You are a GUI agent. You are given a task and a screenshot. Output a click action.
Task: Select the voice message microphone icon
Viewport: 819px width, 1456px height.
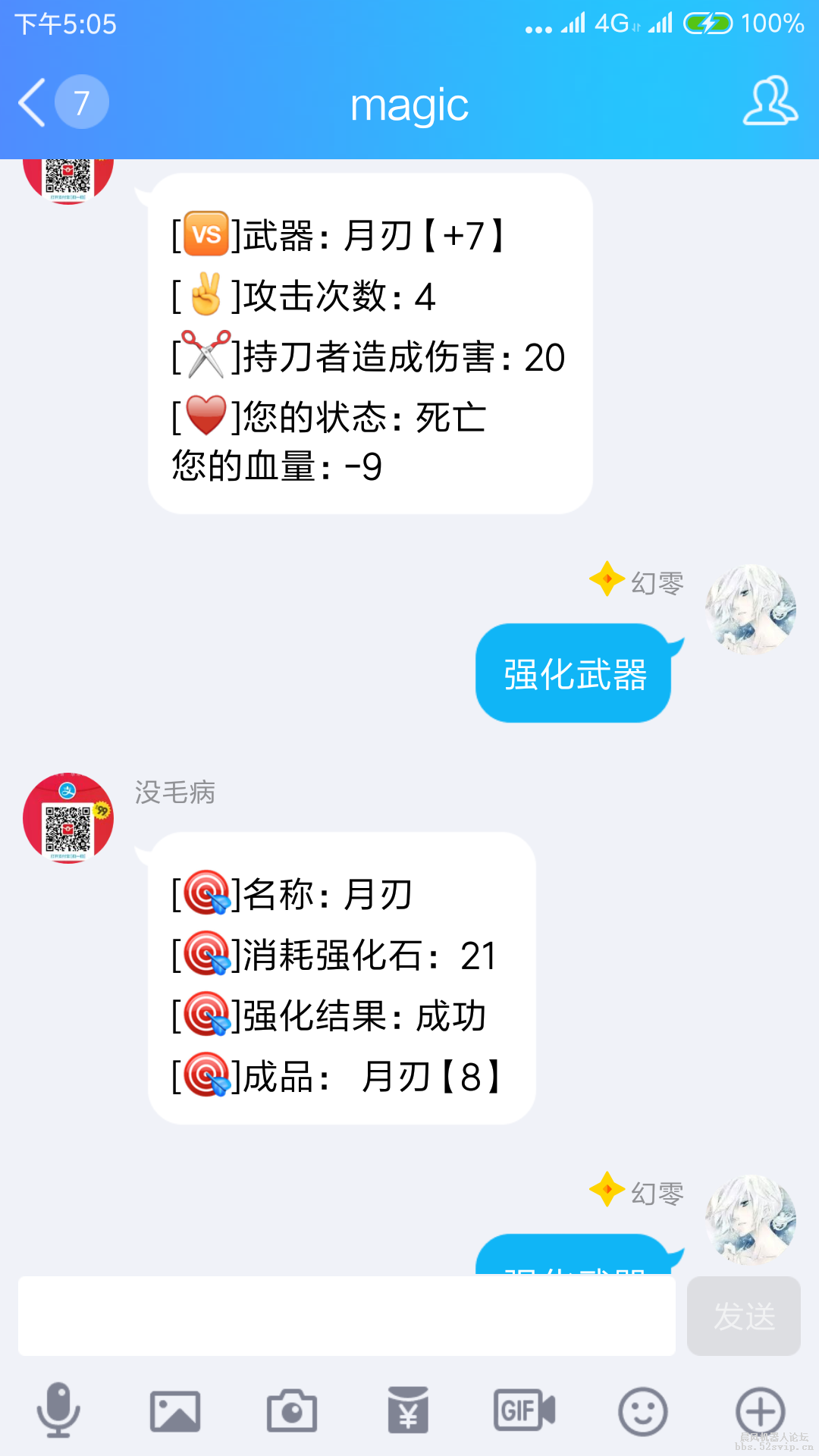click(x=59, y=1409)
